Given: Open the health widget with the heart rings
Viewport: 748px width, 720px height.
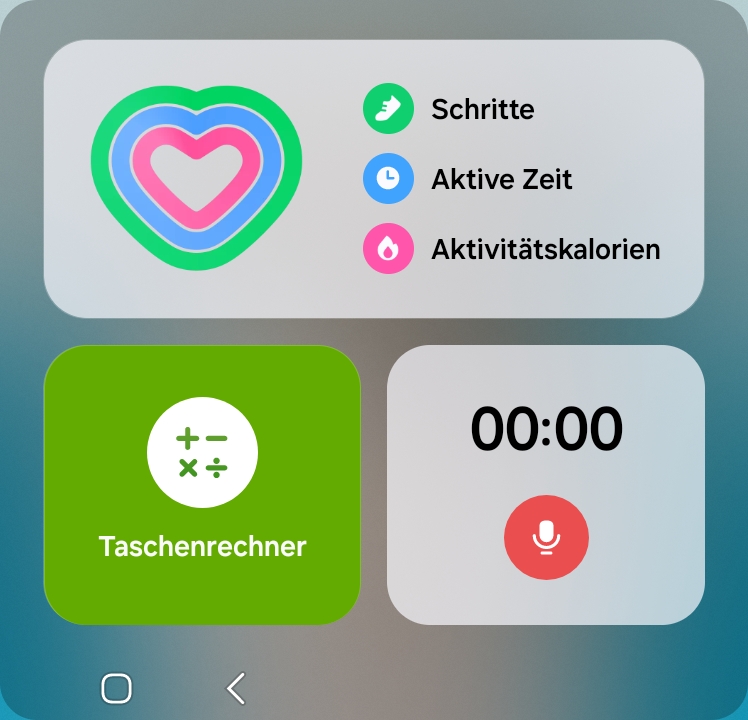Looking at the screenshot, I should (x=196, y=178).
